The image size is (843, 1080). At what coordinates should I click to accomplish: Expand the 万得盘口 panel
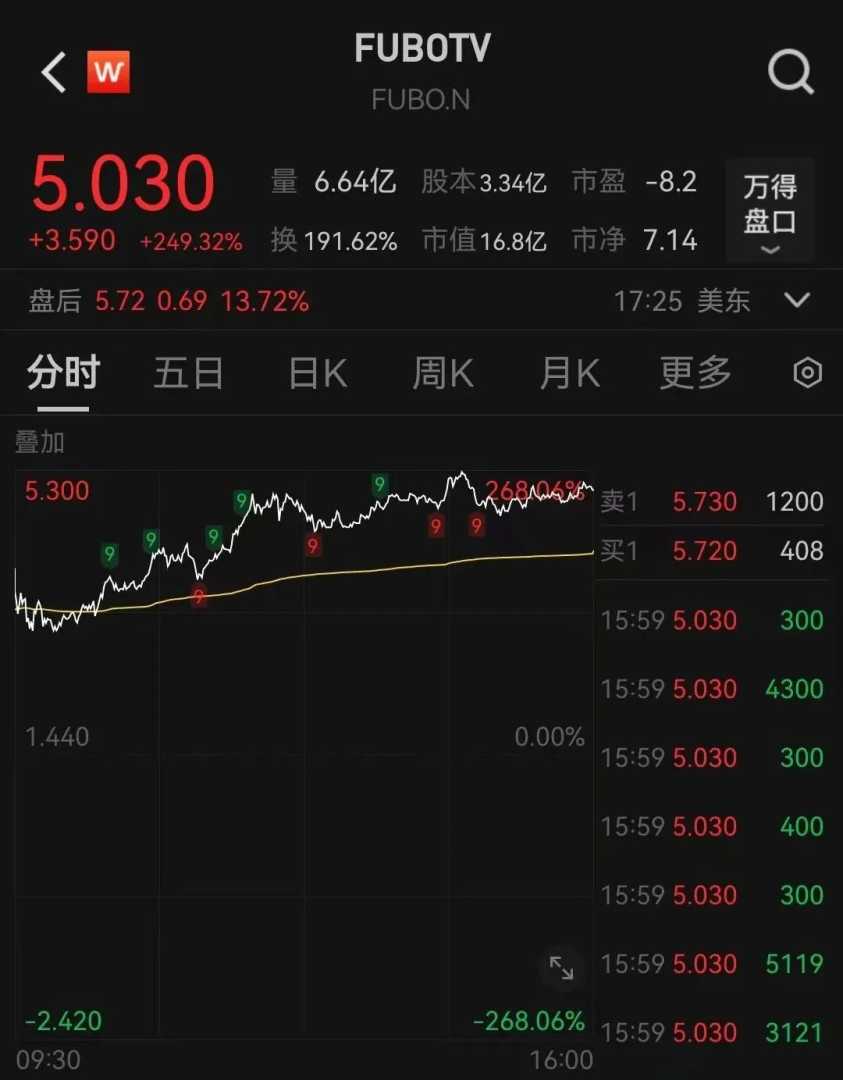[x=770, y=209]
